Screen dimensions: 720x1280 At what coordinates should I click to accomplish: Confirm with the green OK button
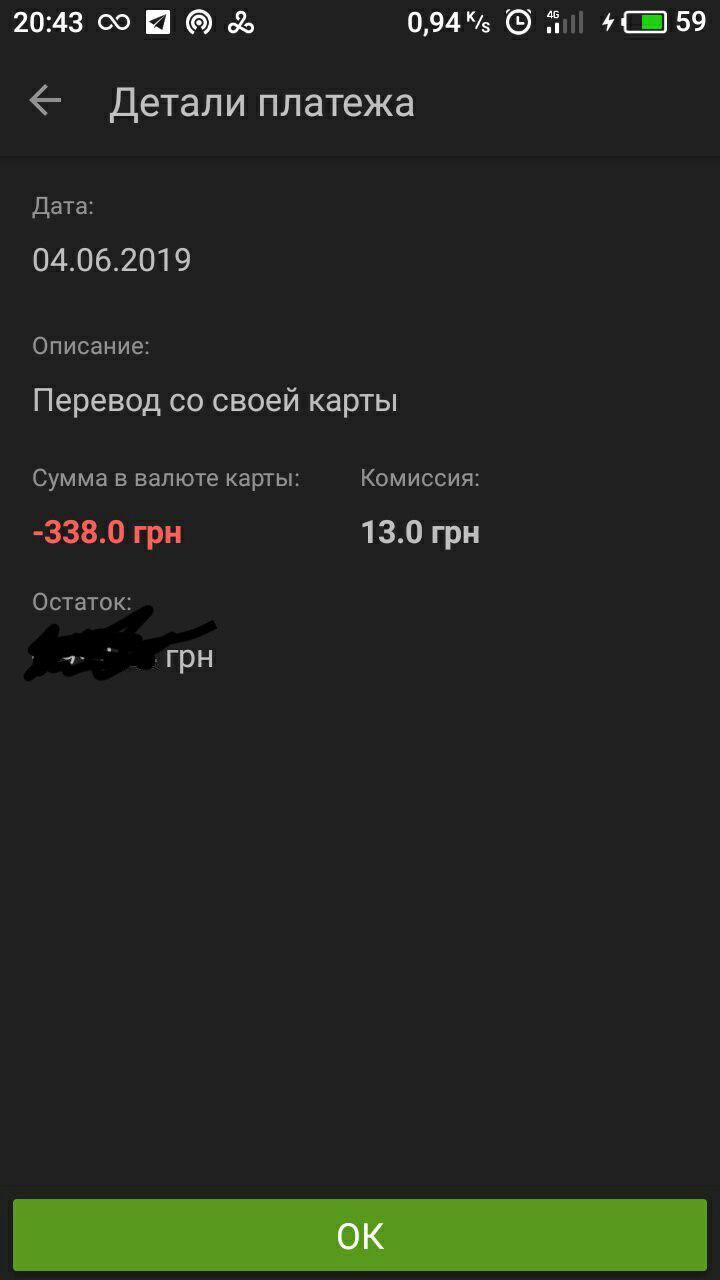(x=360, y=1235)
